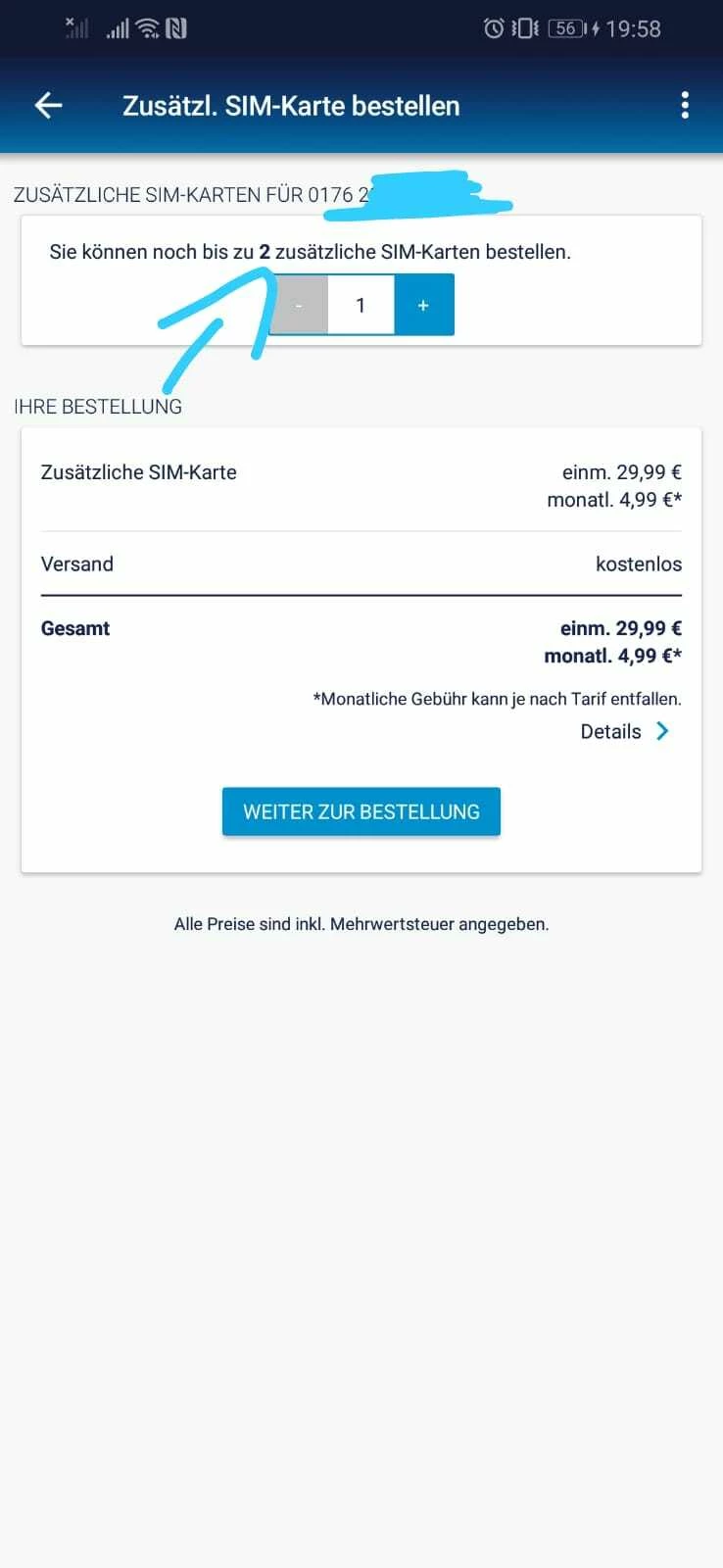This screenshot has width=723, height=1568.
Task: Open the three-dot overflow menu
Action: [685, 106]
